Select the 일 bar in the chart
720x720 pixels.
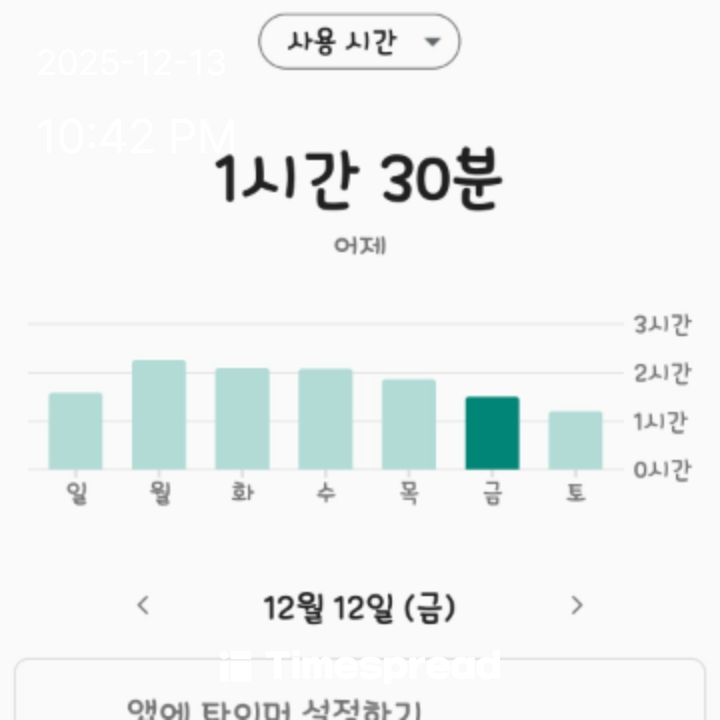76,431
